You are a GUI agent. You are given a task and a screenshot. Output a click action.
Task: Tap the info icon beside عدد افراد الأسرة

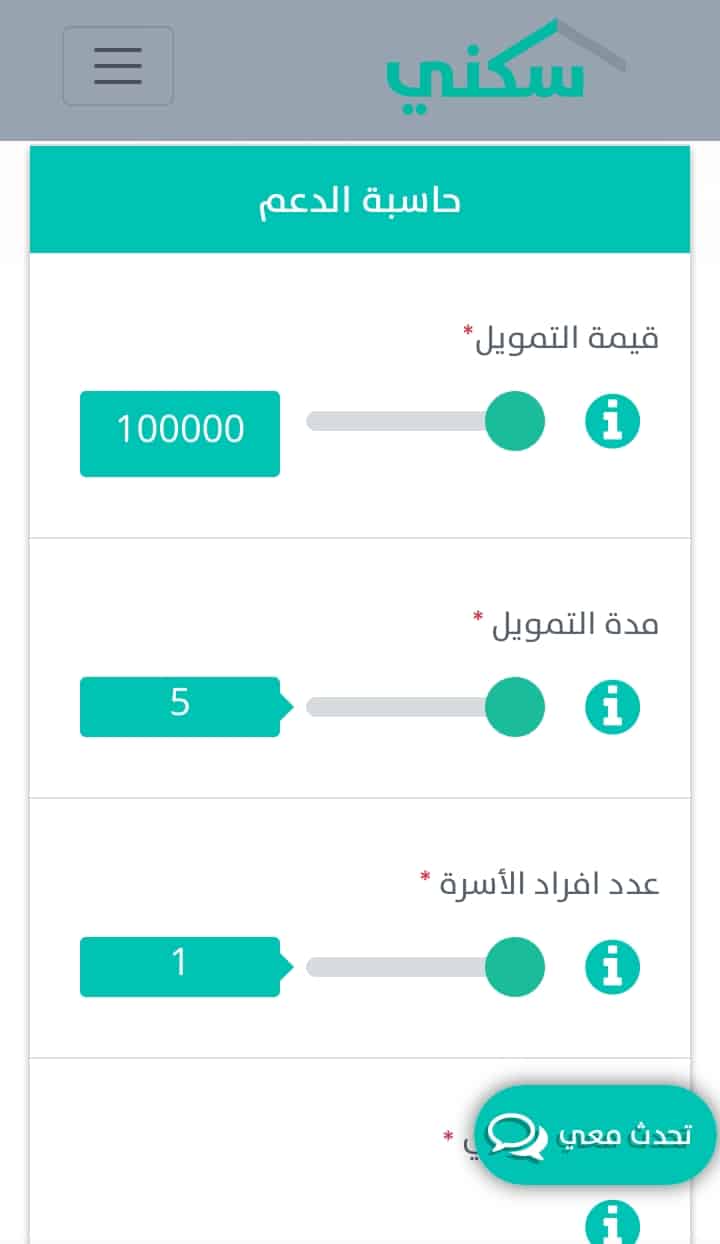(x=612, y=967)
